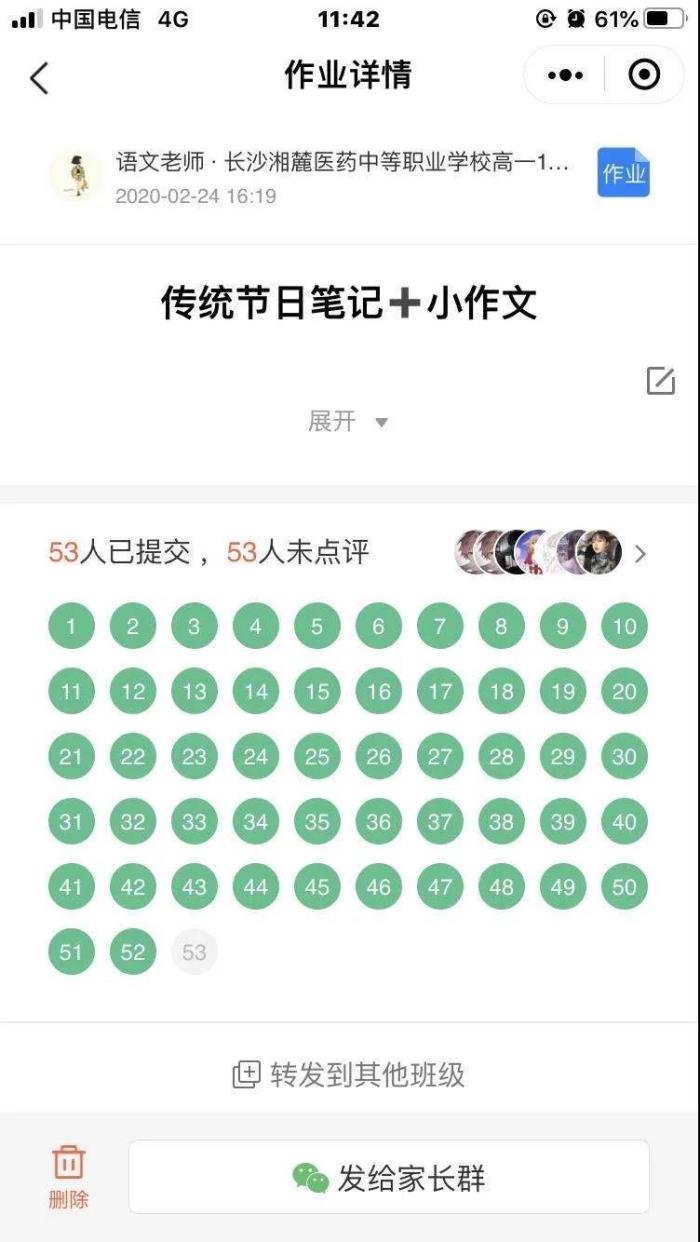Open submission number 42
Viewport: 700px width, 1242px height.
[x=133, y=887]
